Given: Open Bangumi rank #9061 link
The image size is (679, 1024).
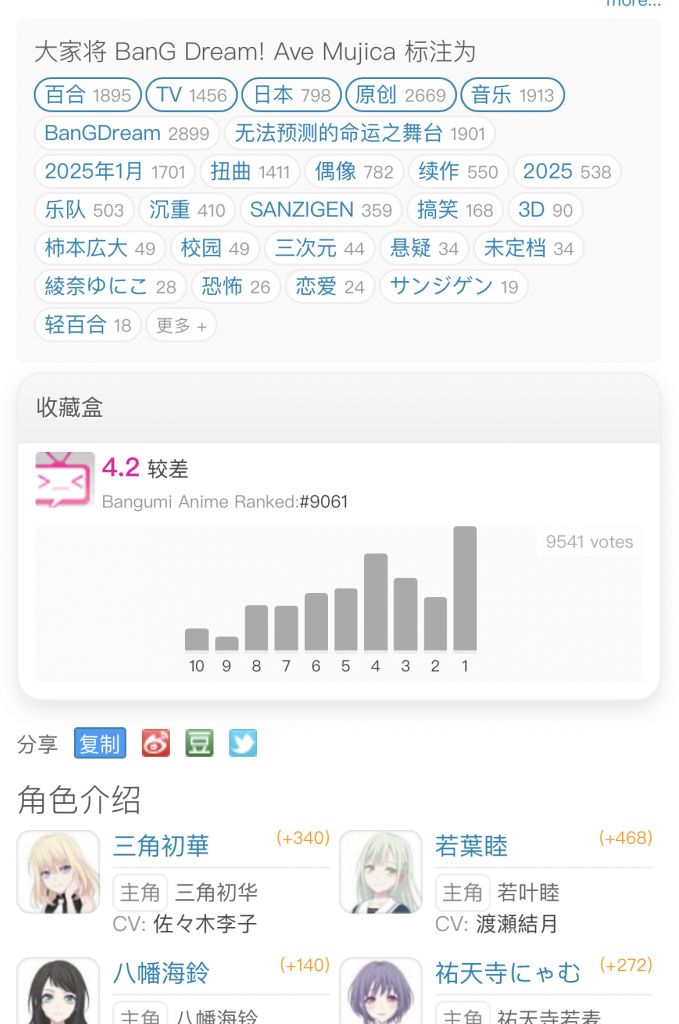Looking at the screenshot, I should coord(323,502).
